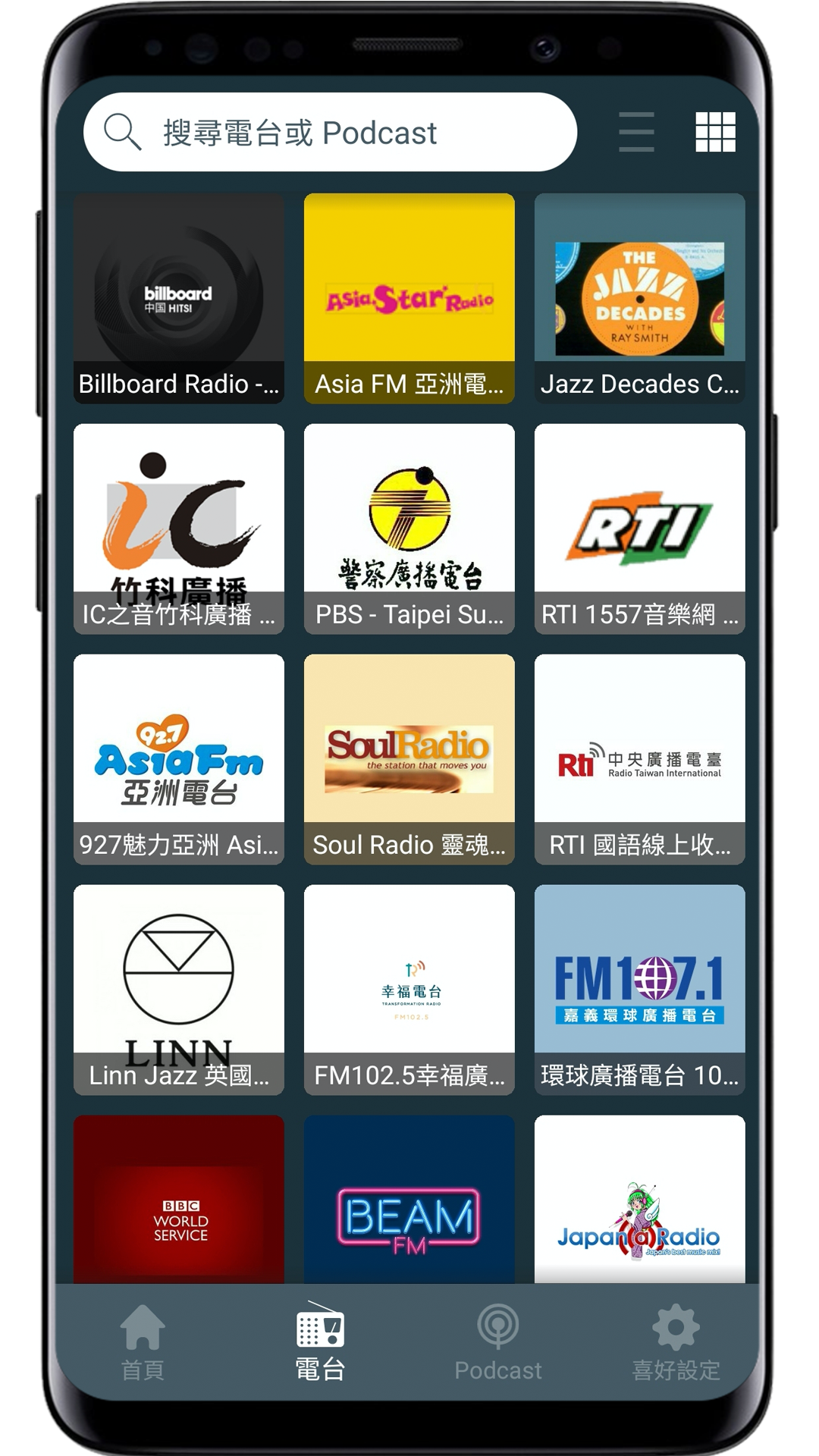Switch to list view layout
Screen dimensions: 819x1456
click(x=636, y=132)
